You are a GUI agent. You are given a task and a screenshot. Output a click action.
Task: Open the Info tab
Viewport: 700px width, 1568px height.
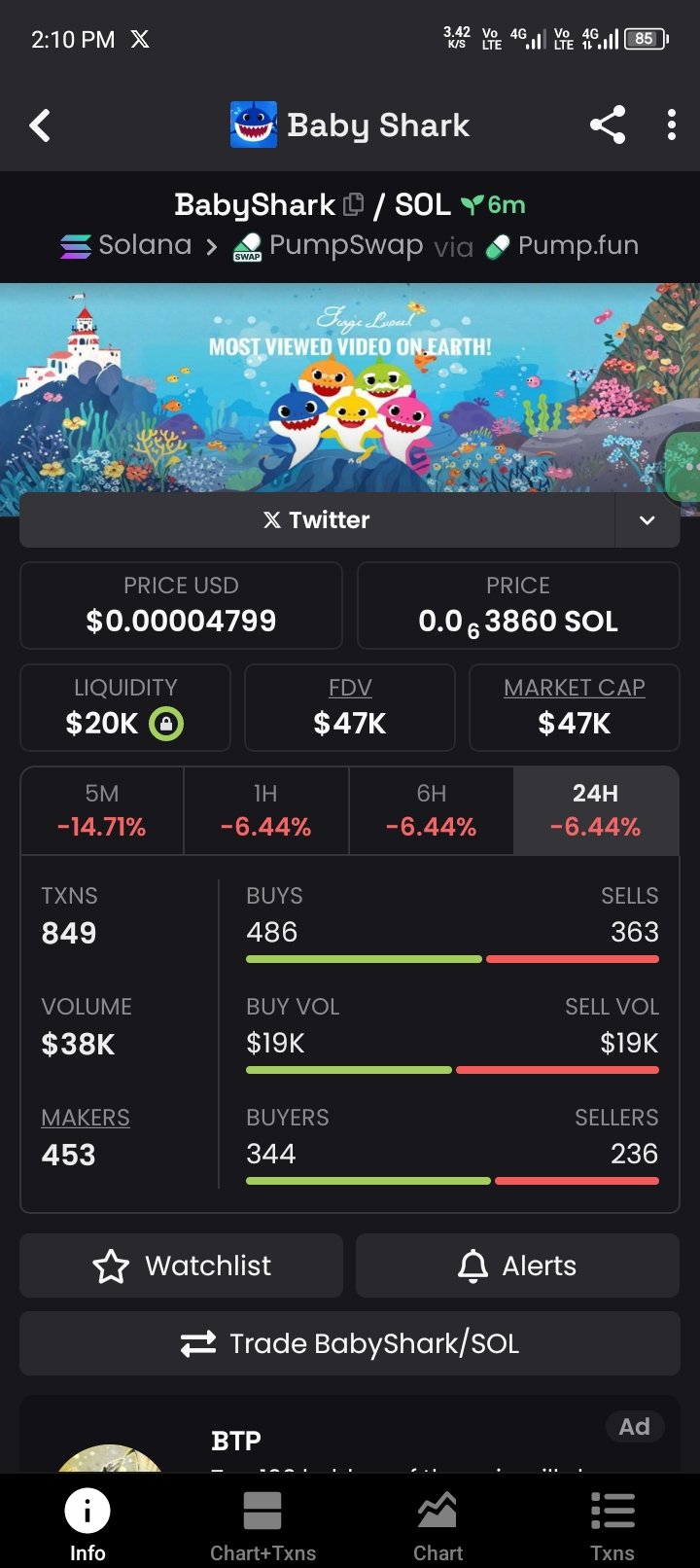point(87,1524)
